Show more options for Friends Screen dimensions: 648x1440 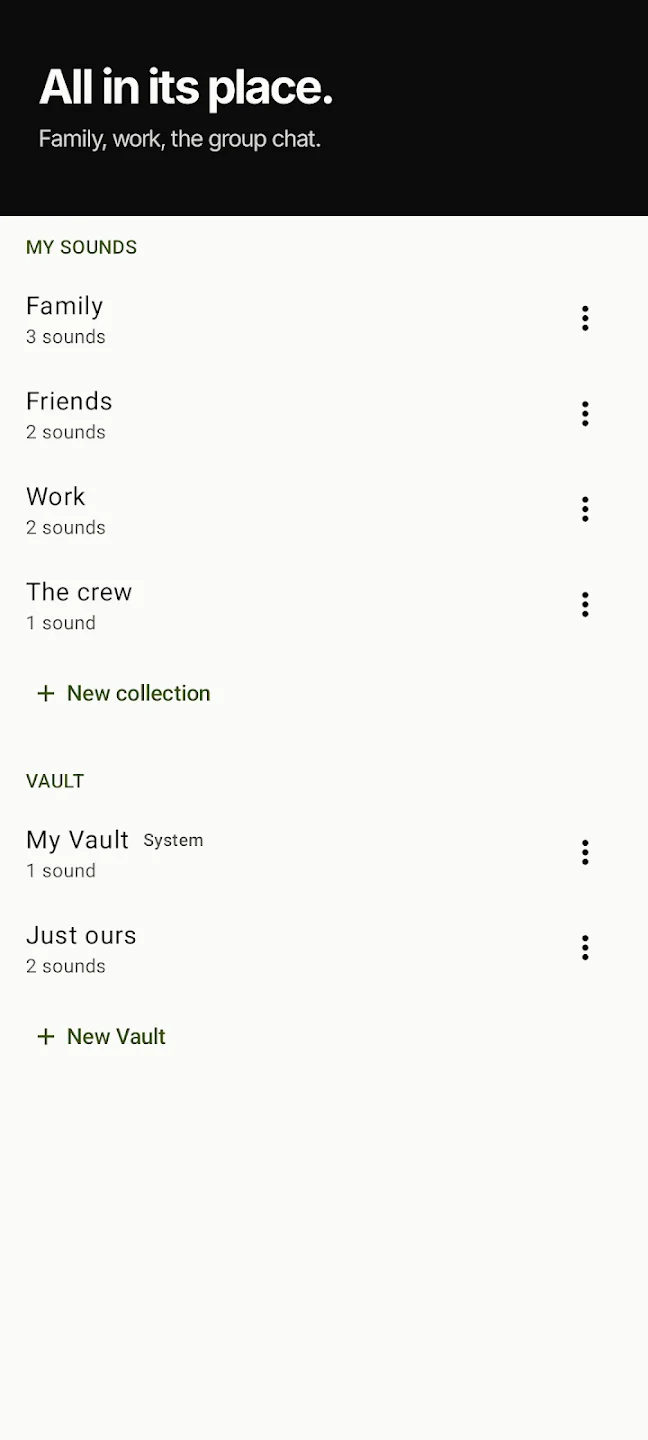tap(585, 414)
